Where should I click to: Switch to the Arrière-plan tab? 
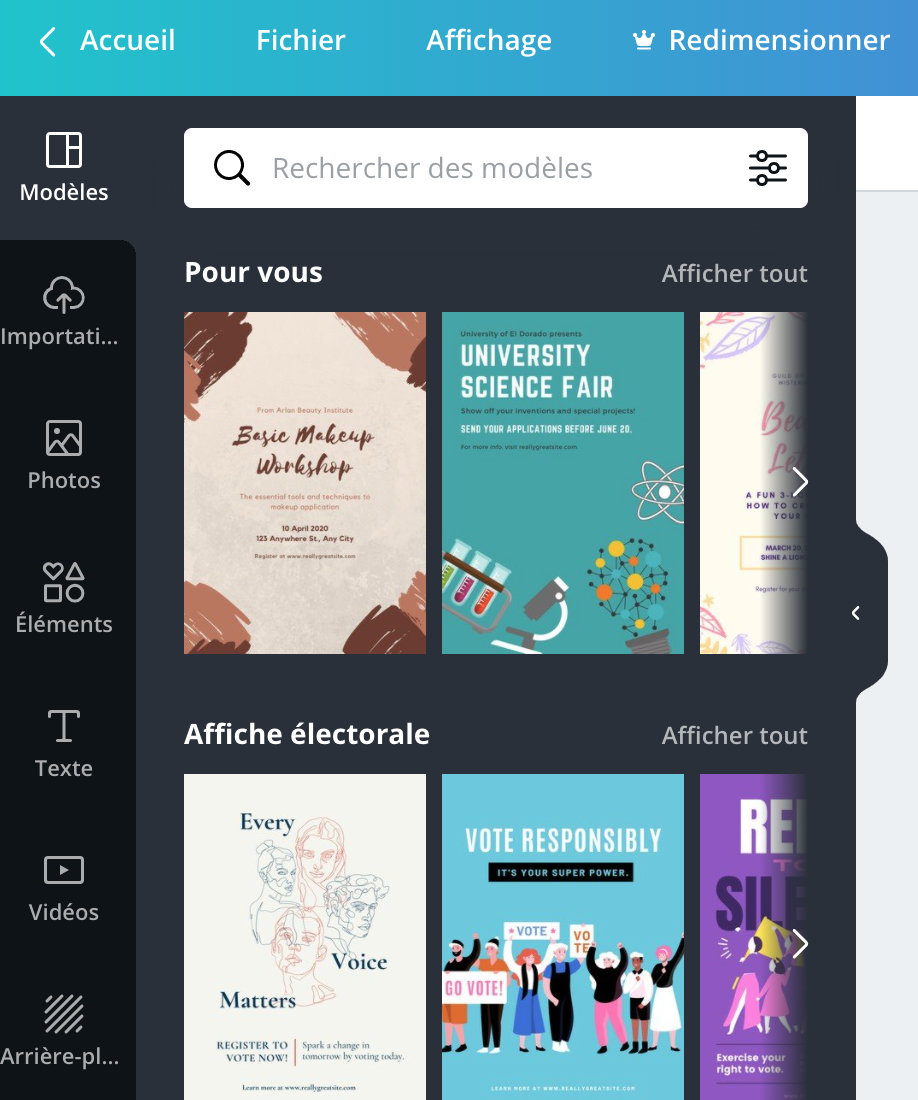64,1030
